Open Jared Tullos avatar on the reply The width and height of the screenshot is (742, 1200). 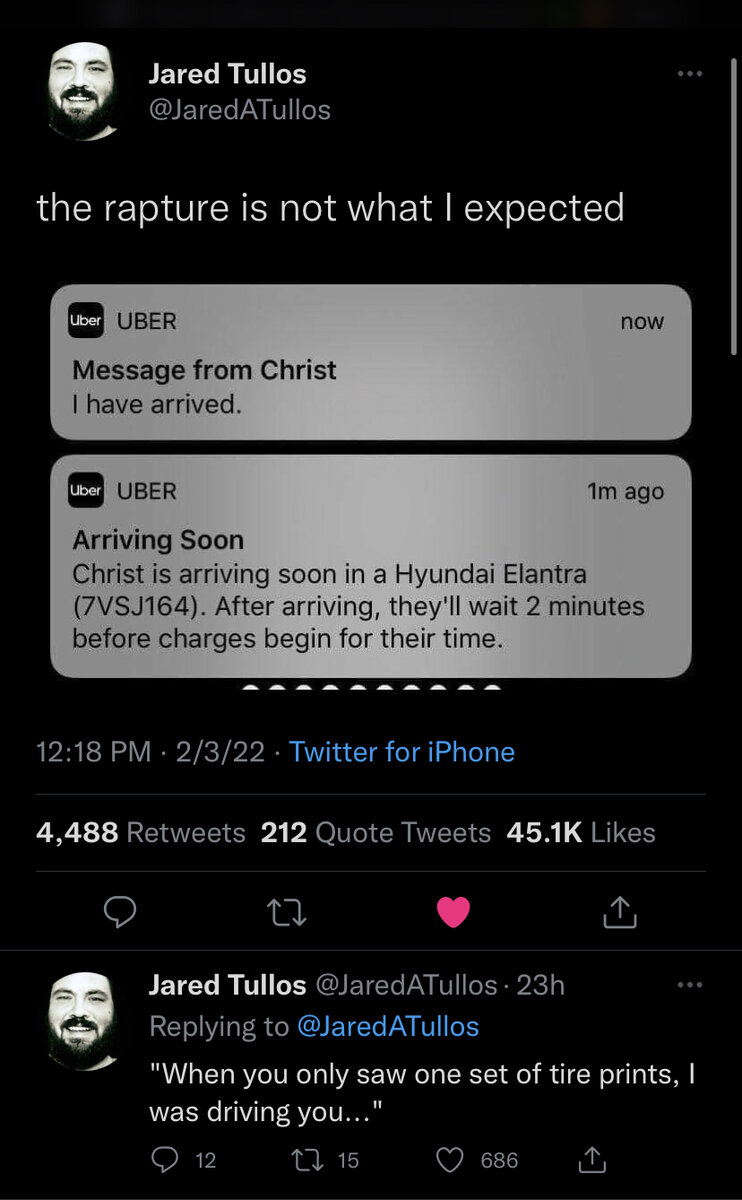tap(84, 1021)
